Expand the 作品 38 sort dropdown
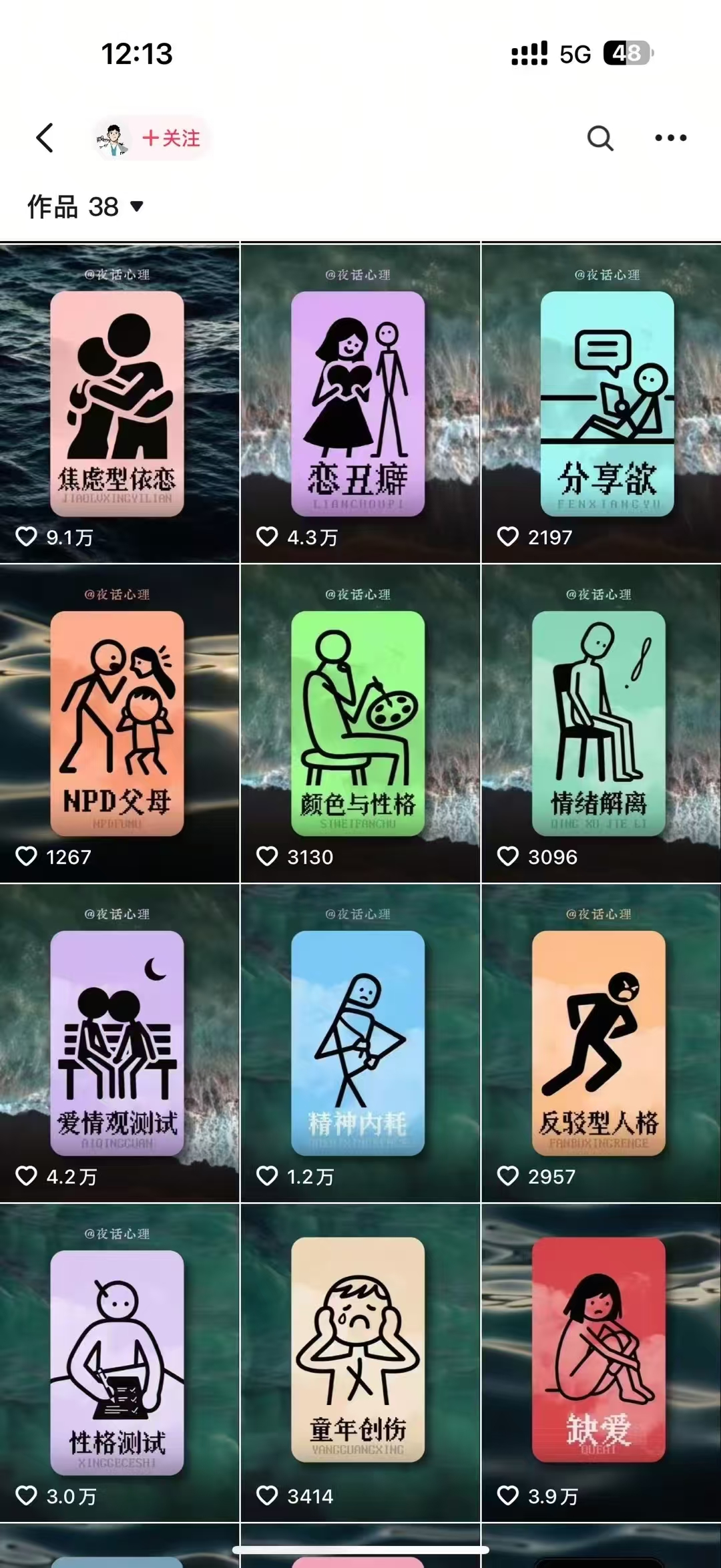The height and width of the screenshot is (1568, 721). point(85,206)
